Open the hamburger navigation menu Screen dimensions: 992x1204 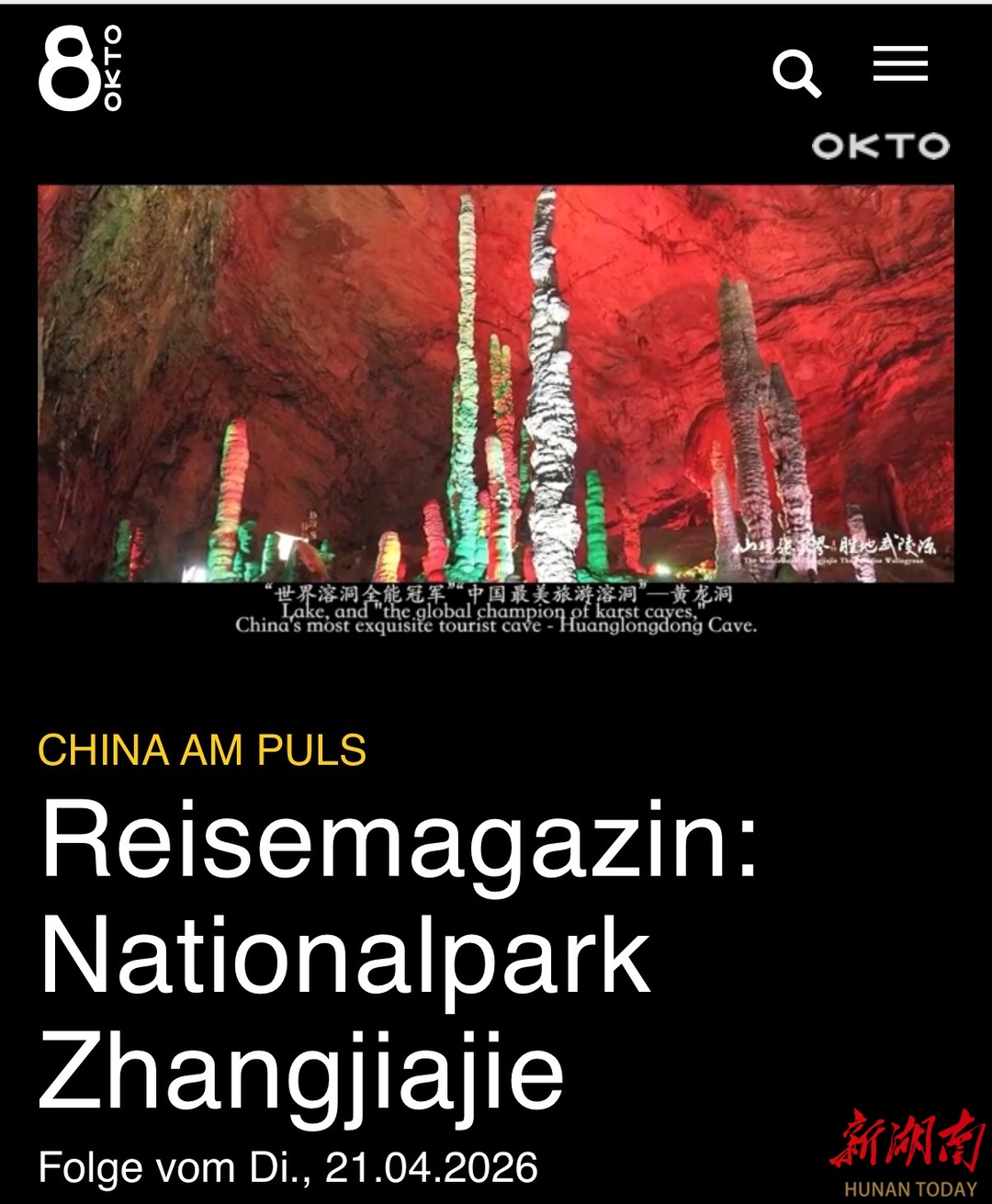pyautogui.click(x=900, y=64)
